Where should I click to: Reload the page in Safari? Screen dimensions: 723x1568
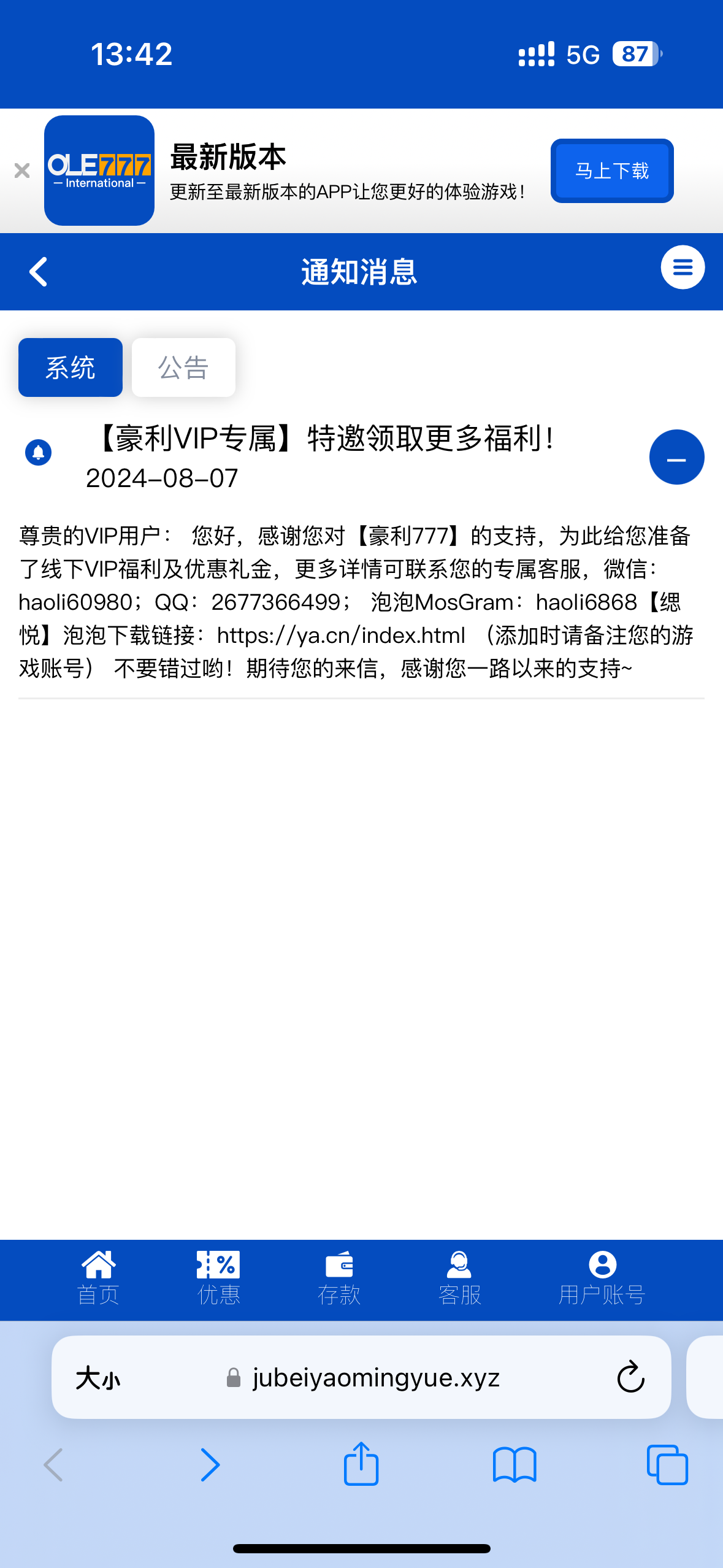(630, 1377)
